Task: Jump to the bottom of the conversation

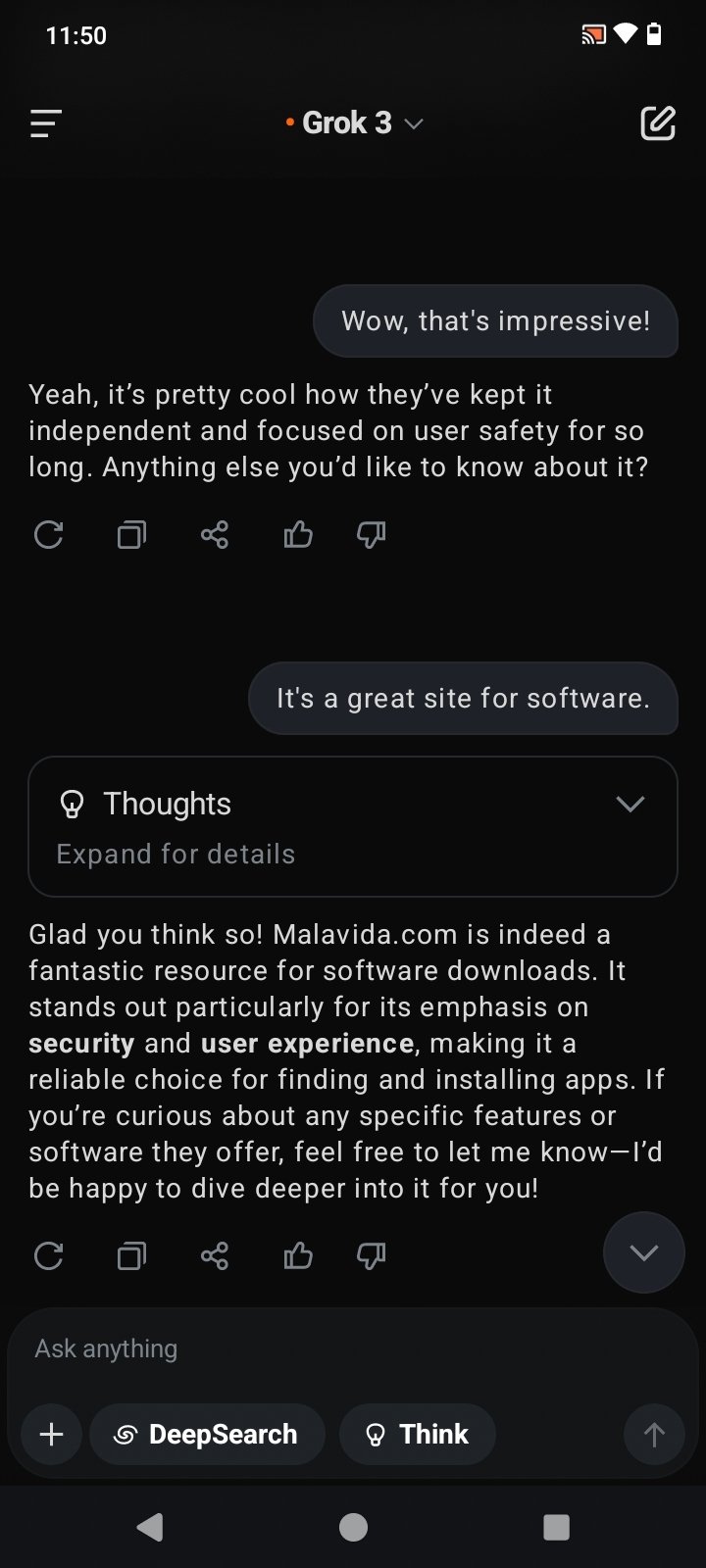Action: pyautogui.click(x=643, y=1252)
